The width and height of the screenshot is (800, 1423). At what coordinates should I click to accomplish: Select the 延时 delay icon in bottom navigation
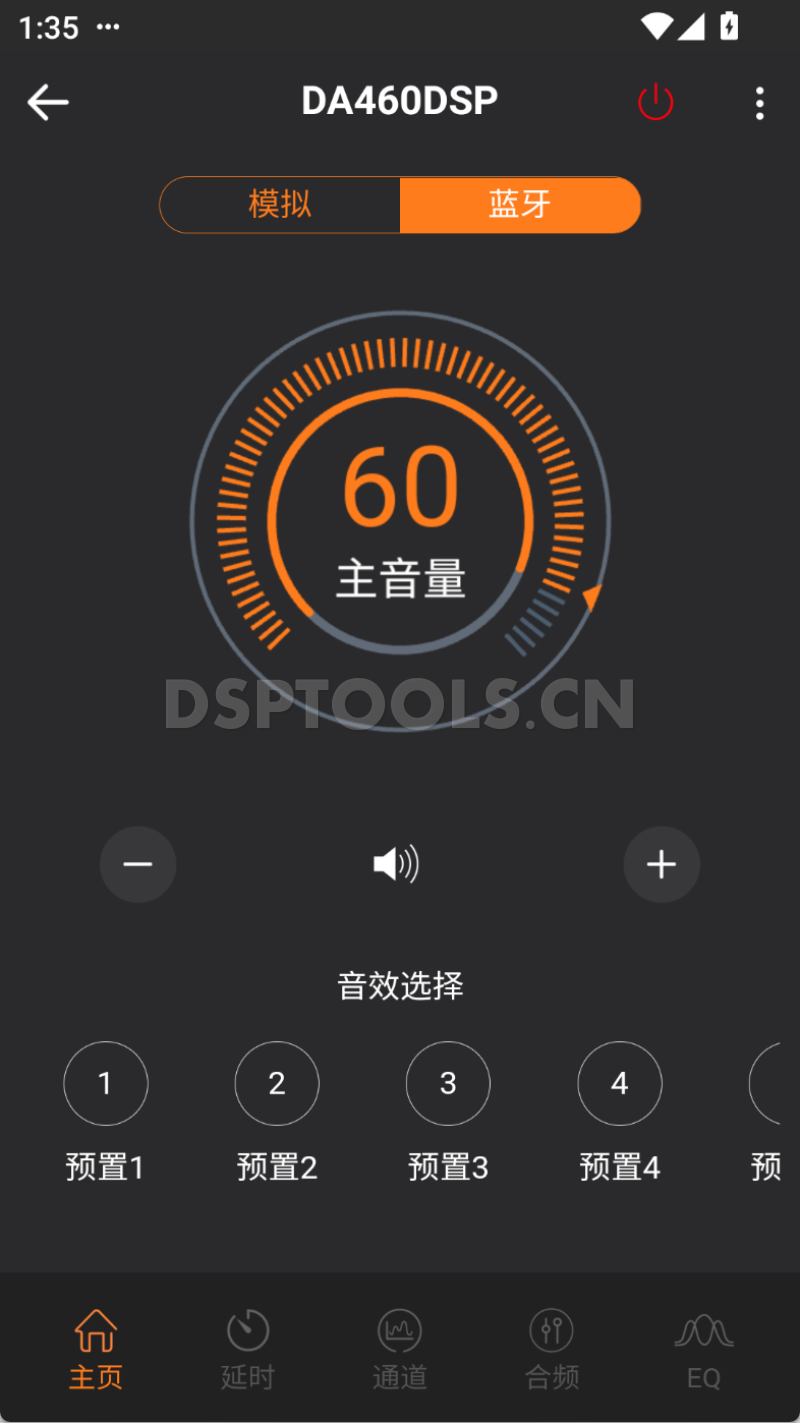pos(247,1345)
